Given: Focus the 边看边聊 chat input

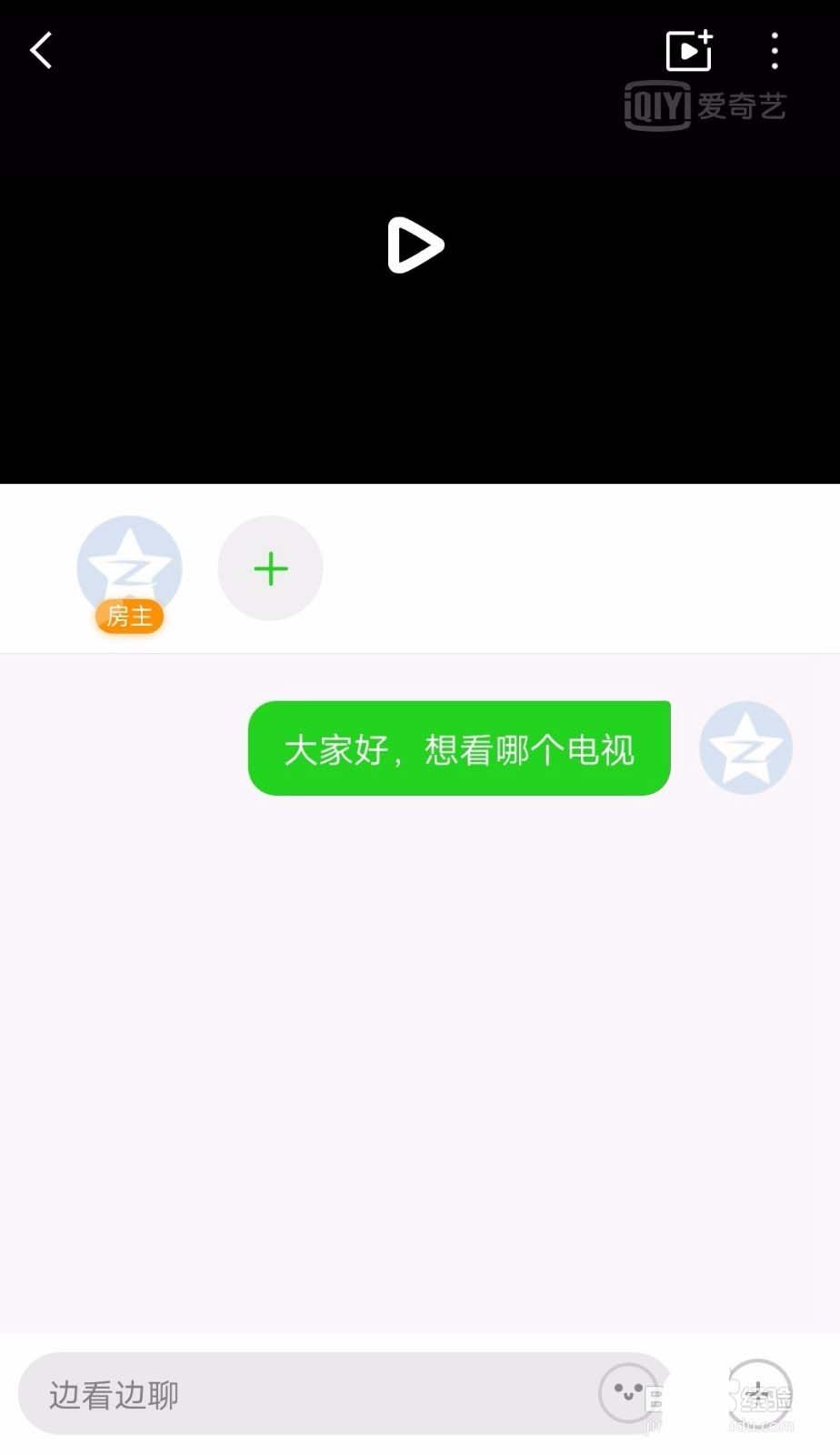Looking at the screenshot, I should pyautogui.click(x=309, y=1393).
